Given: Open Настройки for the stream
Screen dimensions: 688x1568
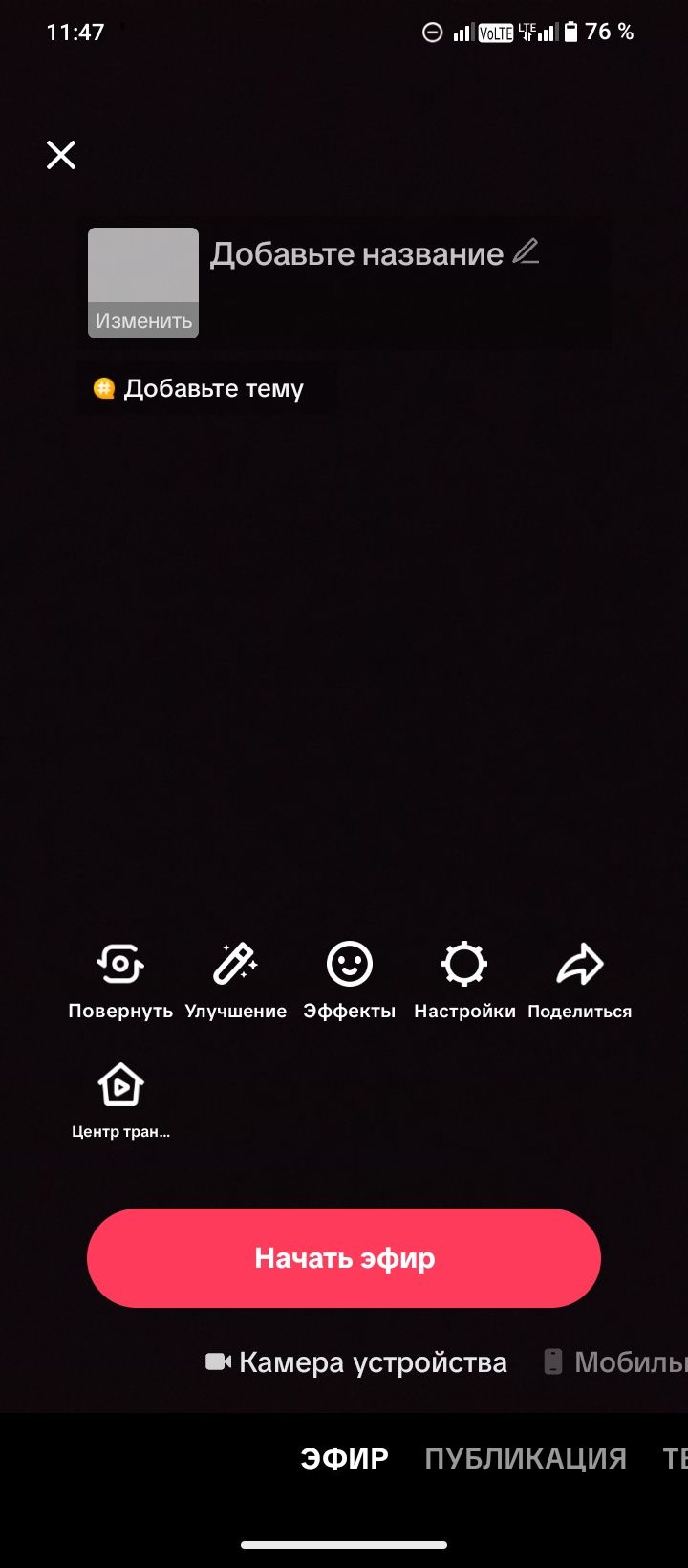Looking at the screenshot, I should pos(464,979).
